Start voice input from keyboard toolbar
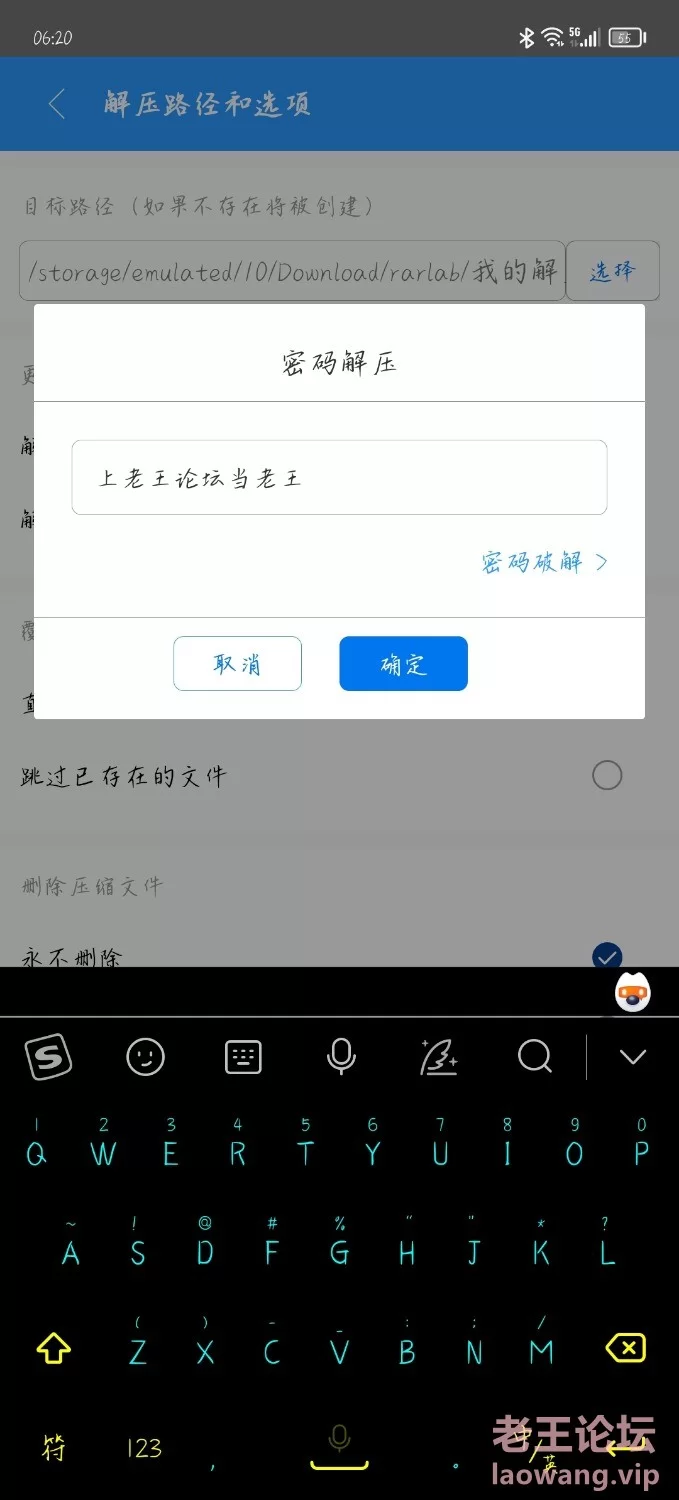 tap(341, 1056)
